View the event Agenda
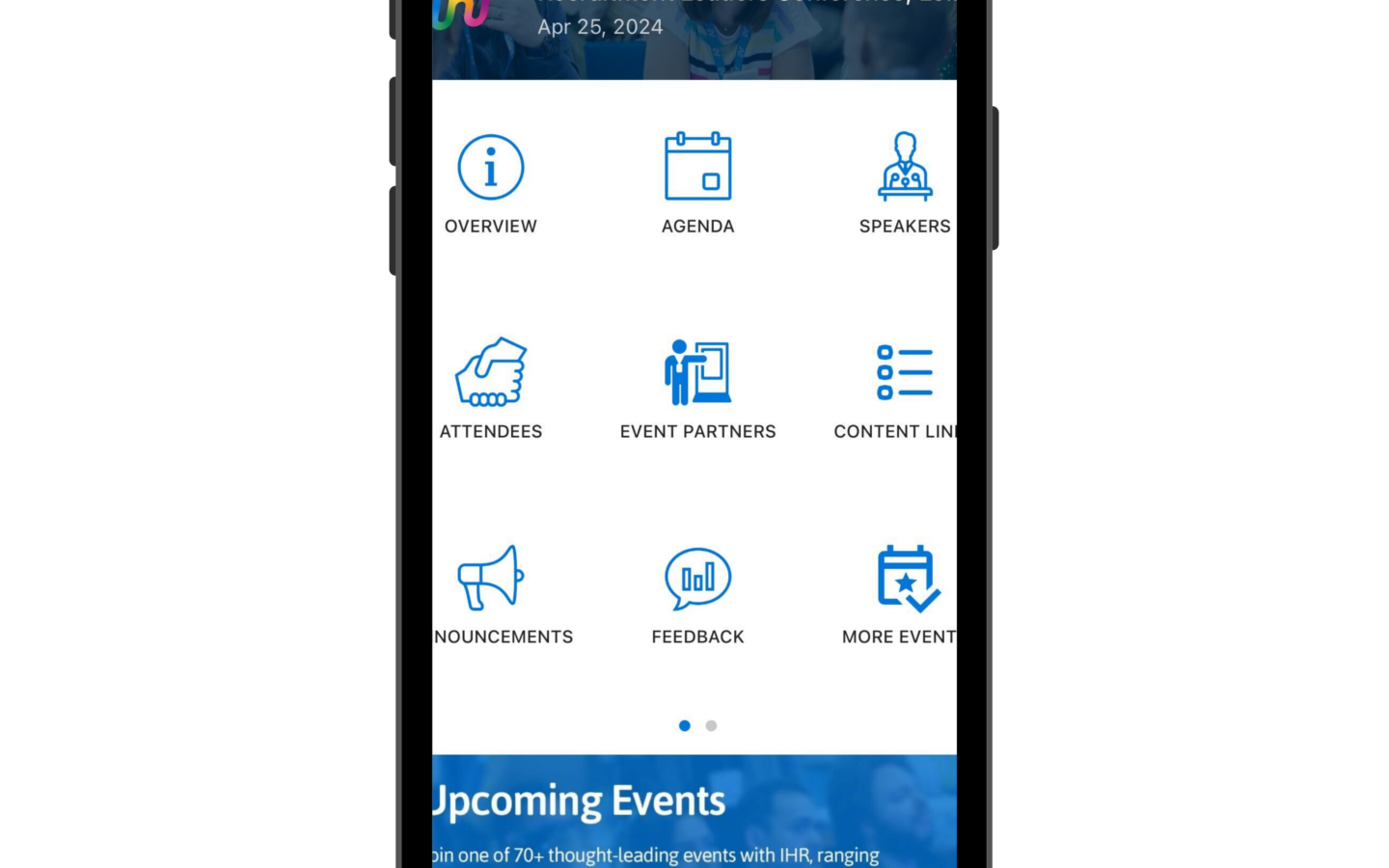This screenshot has width=1389, height=868. 697,184
